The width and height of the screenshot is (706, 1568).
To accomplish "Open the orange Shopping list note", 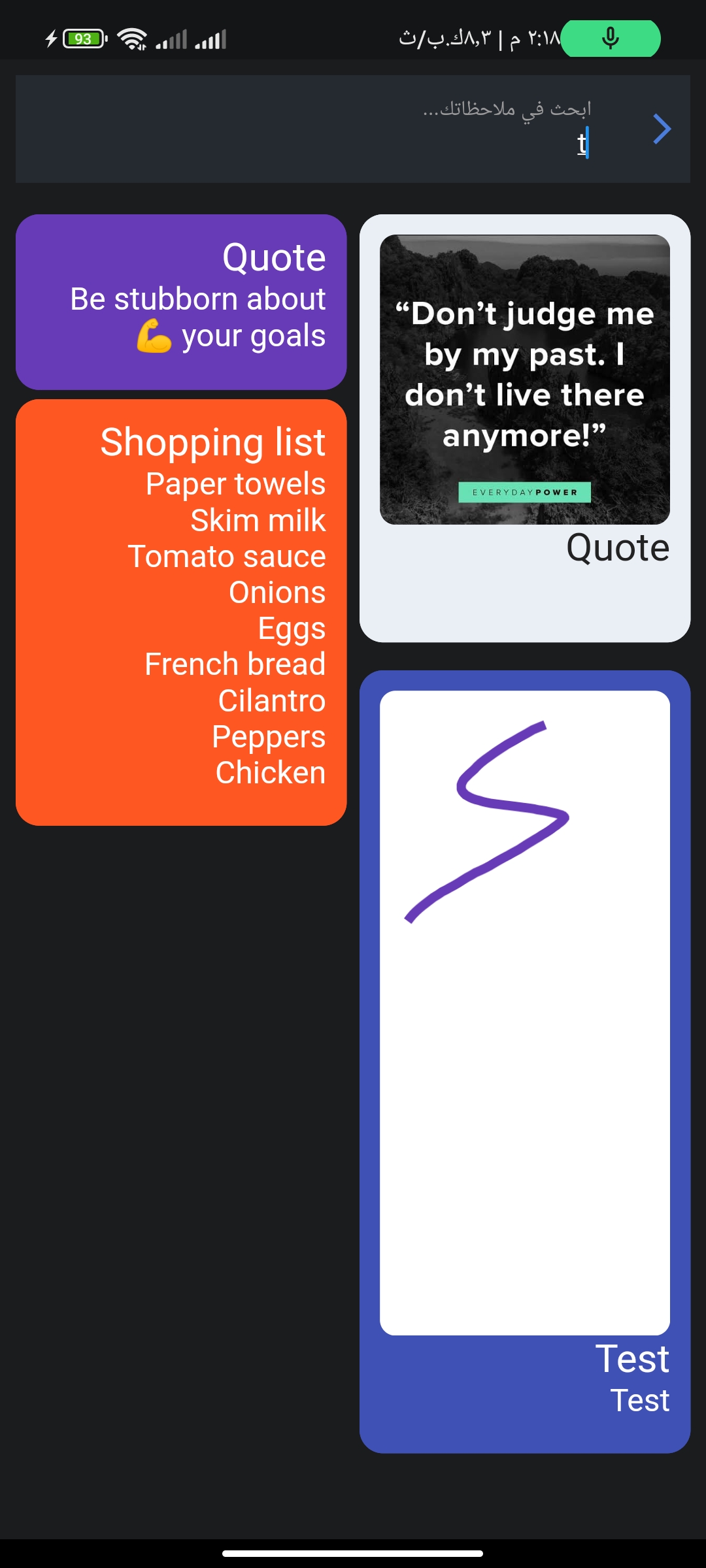I will tap(181, 612).
